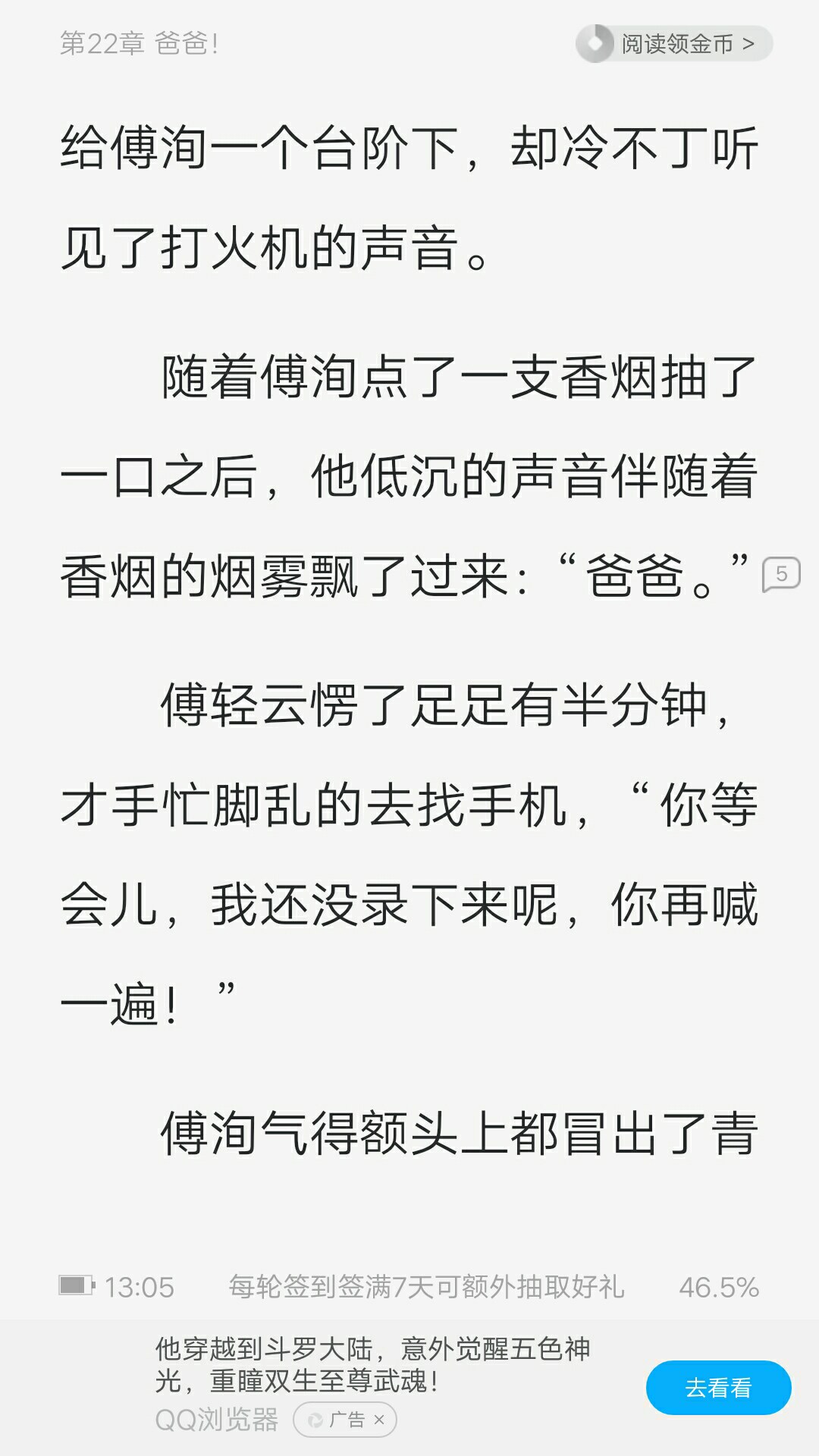Tap 去看看 on the ad banner

718,1387
